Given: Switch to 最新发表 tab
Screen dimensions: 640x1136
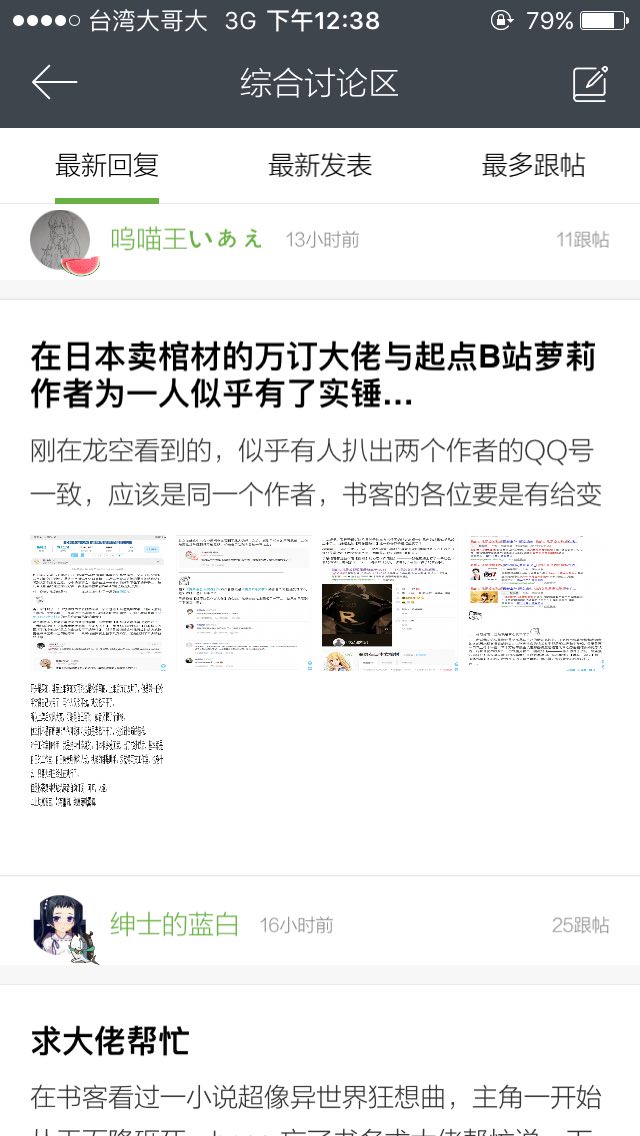Looking at the screenshot, I should coord(320,166).
